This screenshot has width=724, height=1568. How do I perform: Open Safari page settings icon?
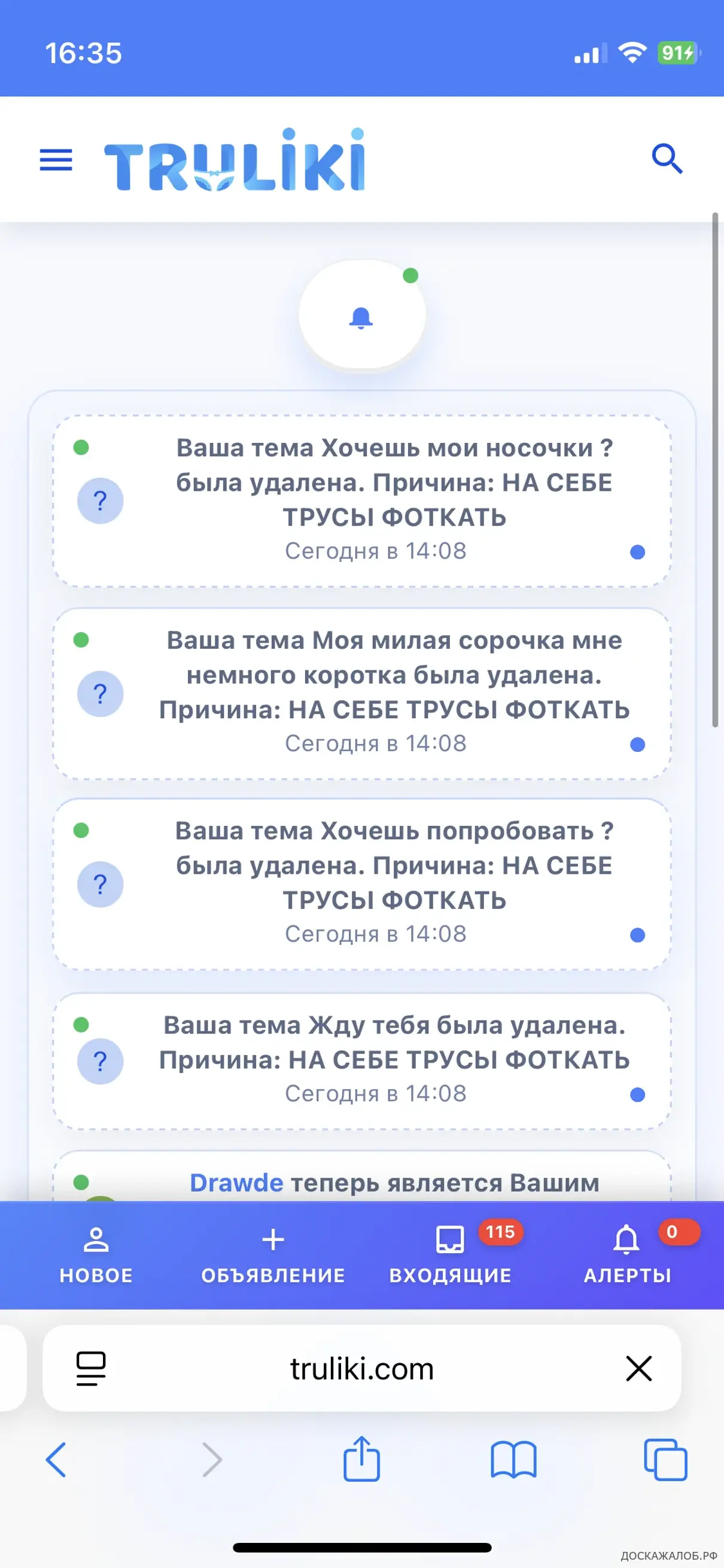pos(92,1369)
